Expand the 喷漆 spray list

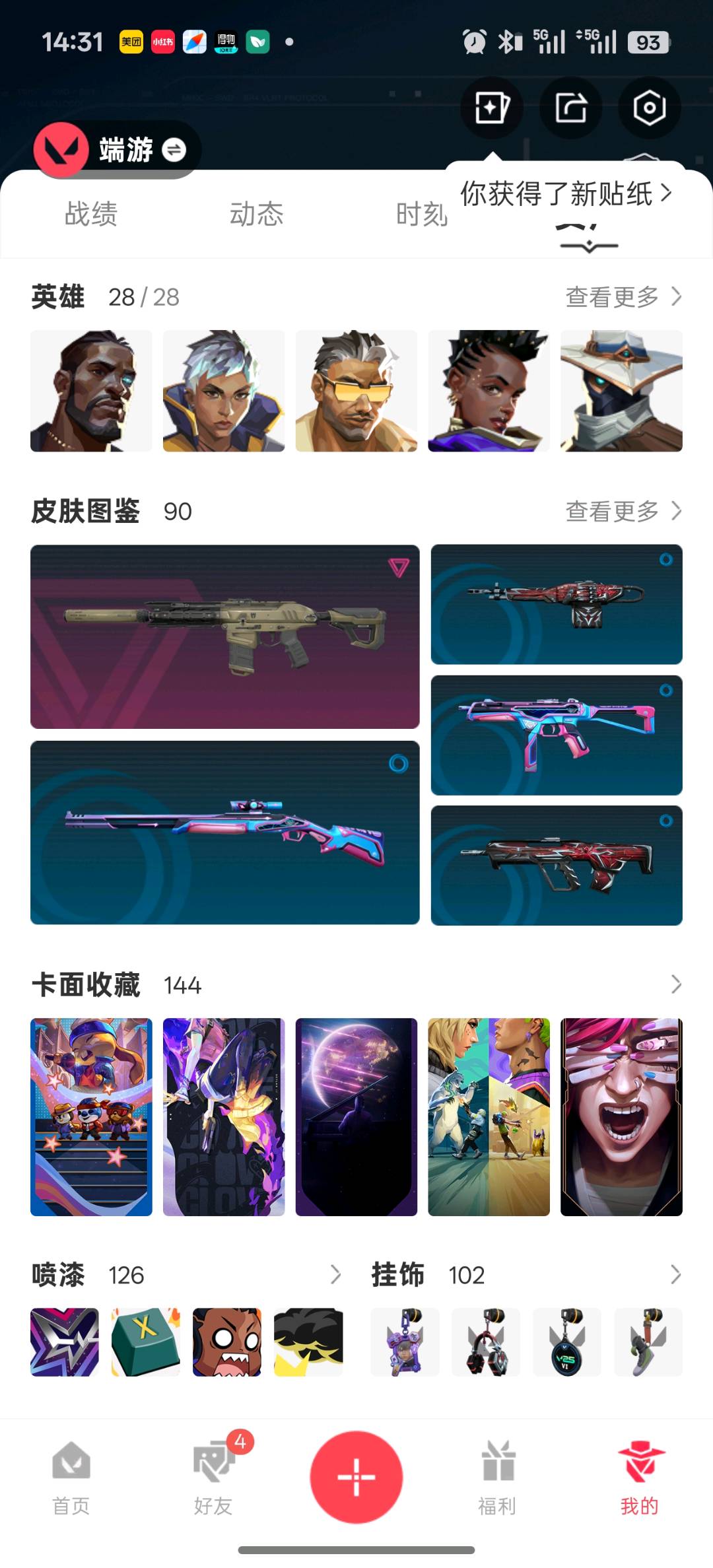coord(335,1274)
